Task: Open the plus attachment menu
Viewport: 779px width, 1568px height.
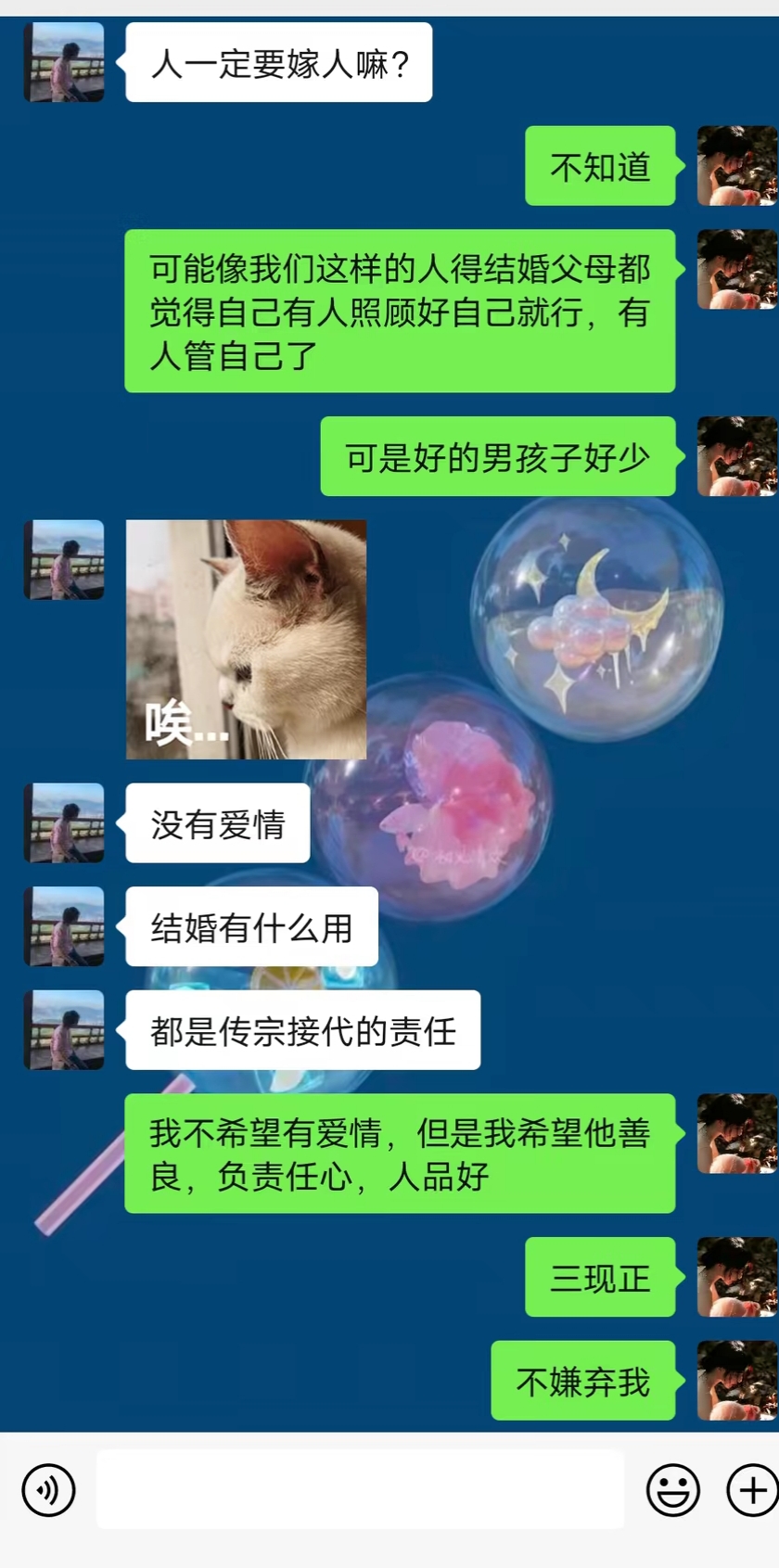Action: pyautogui.click(x=751, y=1490)
